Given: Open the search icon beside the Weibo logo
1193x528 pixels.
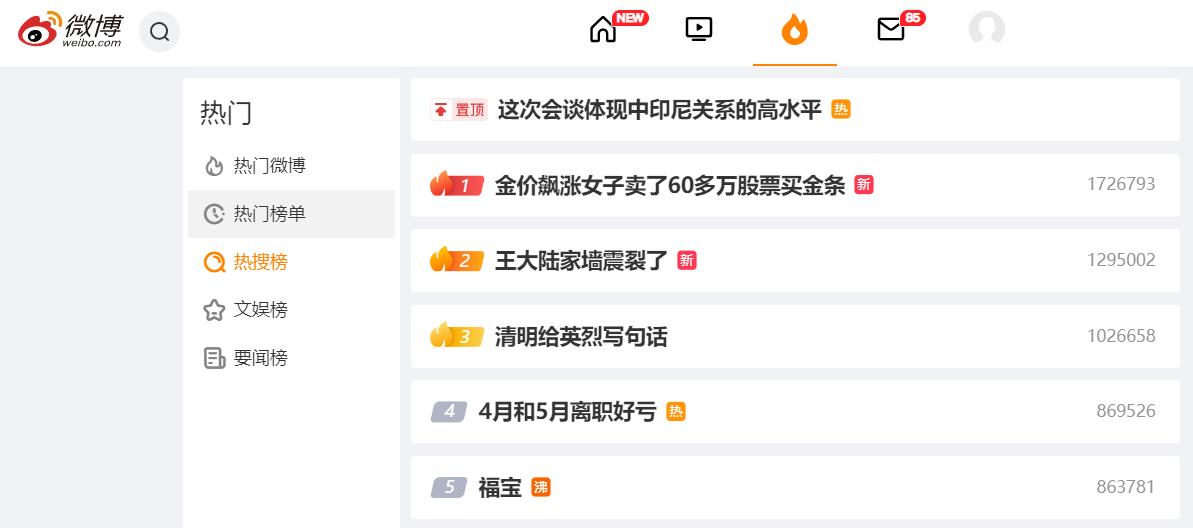Looking at the screenshot, I should click(160, 32).
